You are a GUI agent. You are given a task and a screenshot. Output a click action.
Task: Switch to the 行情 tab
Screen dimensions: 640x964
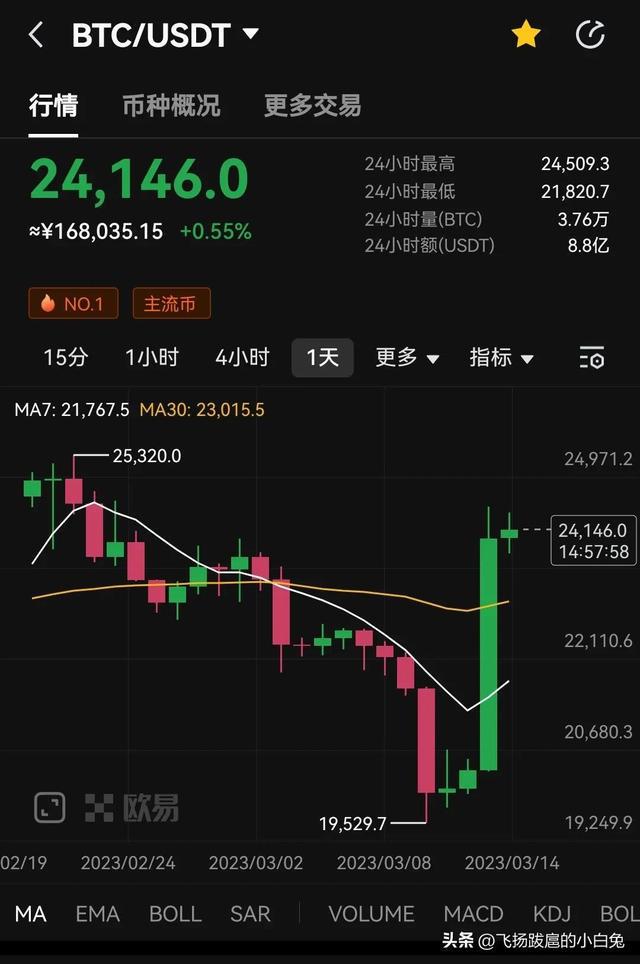53,106
